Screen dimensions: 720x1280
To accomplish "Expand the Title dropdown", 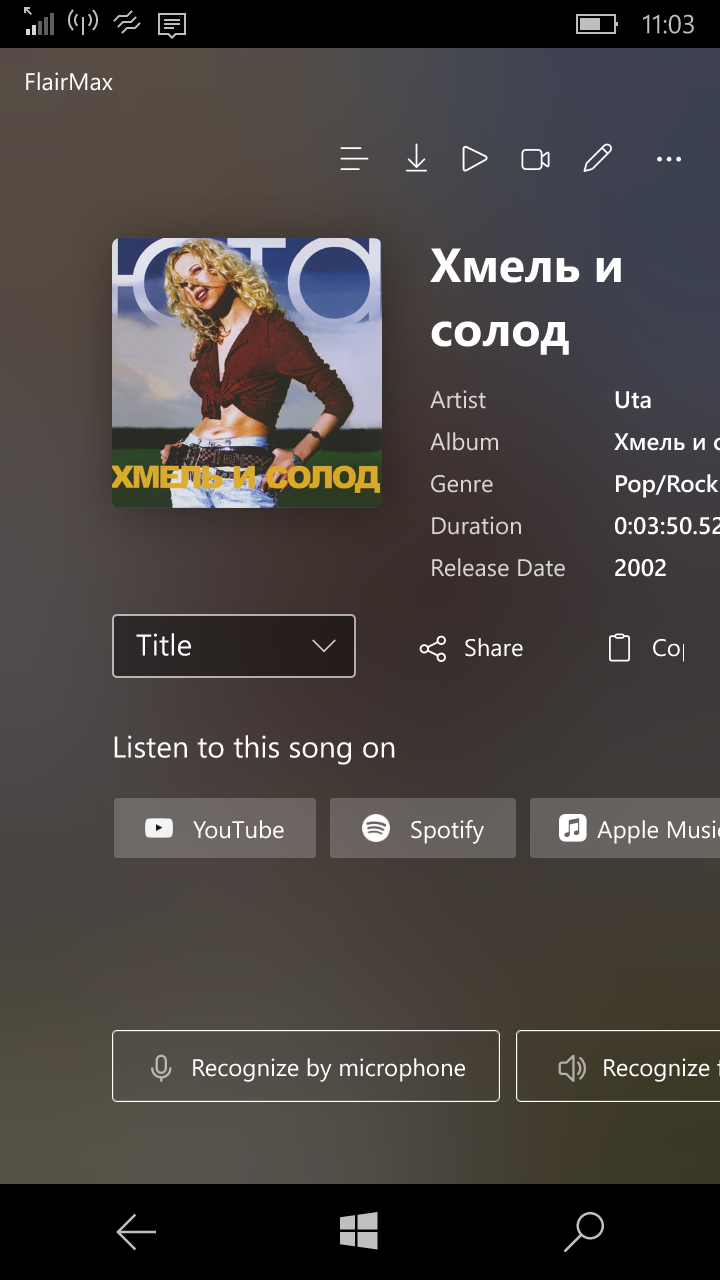I will (234, 646).
